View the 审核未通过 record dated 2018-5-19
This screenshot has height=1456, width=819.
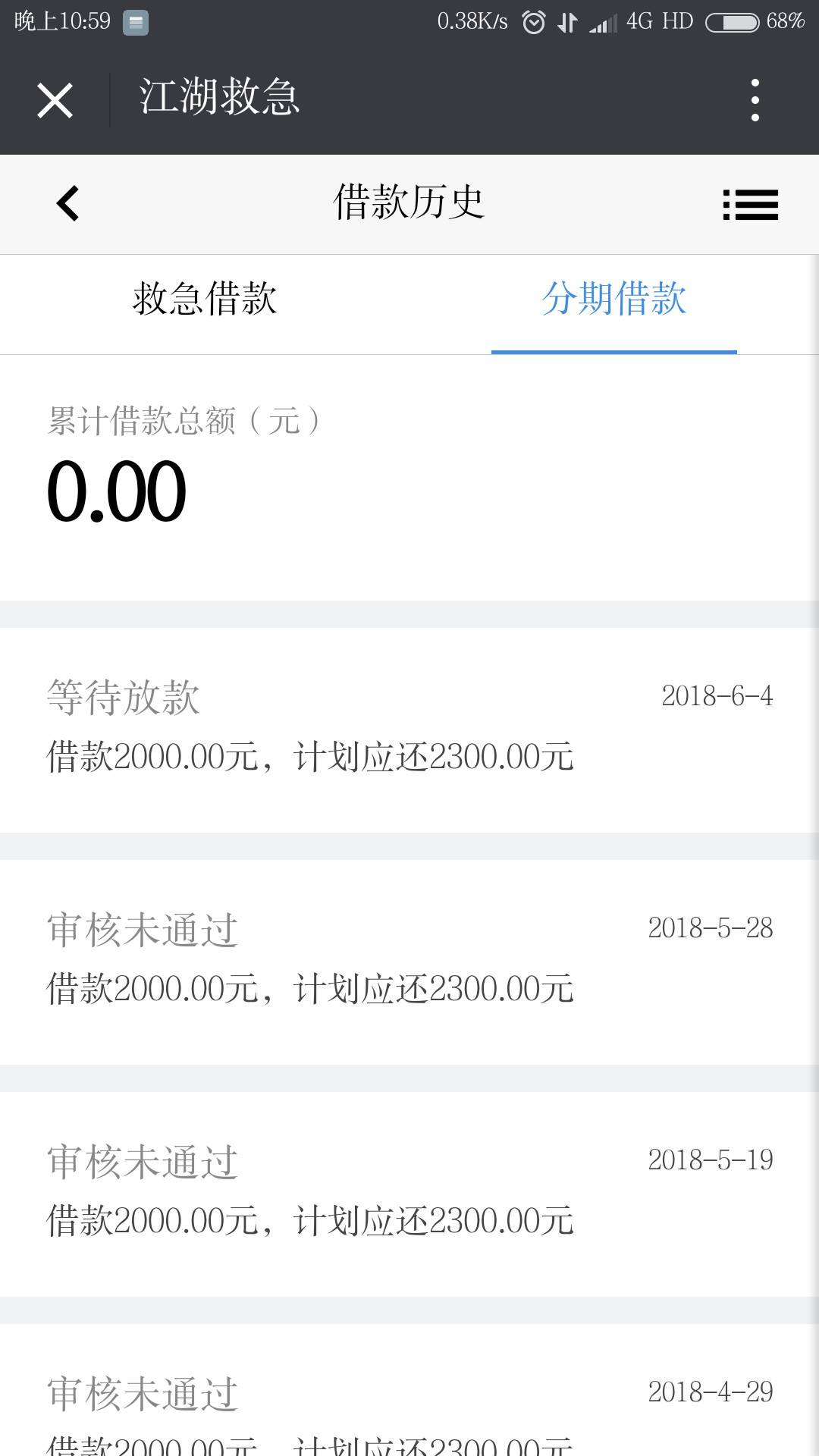409,1194
